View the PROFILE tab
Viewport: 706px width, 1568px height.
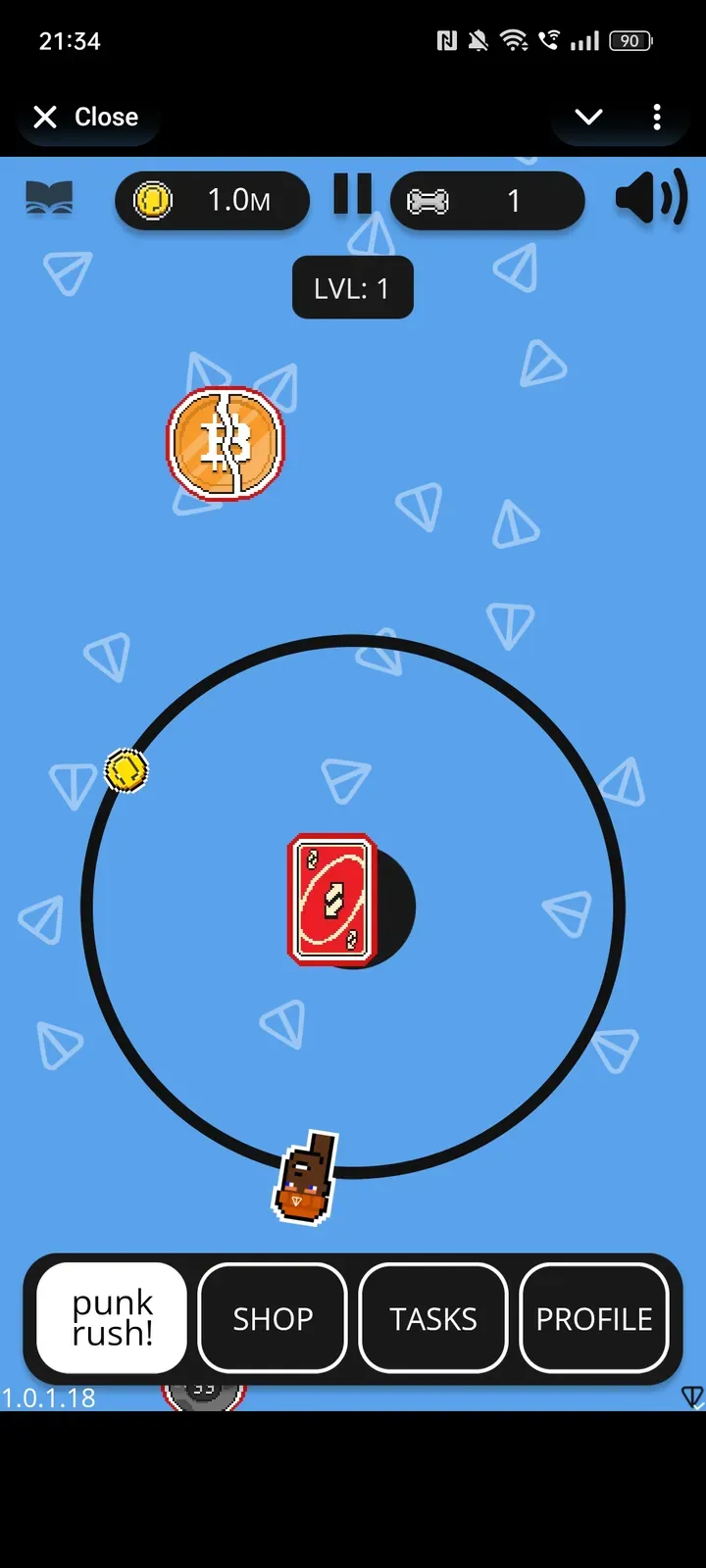click(x=594, y=1318)
